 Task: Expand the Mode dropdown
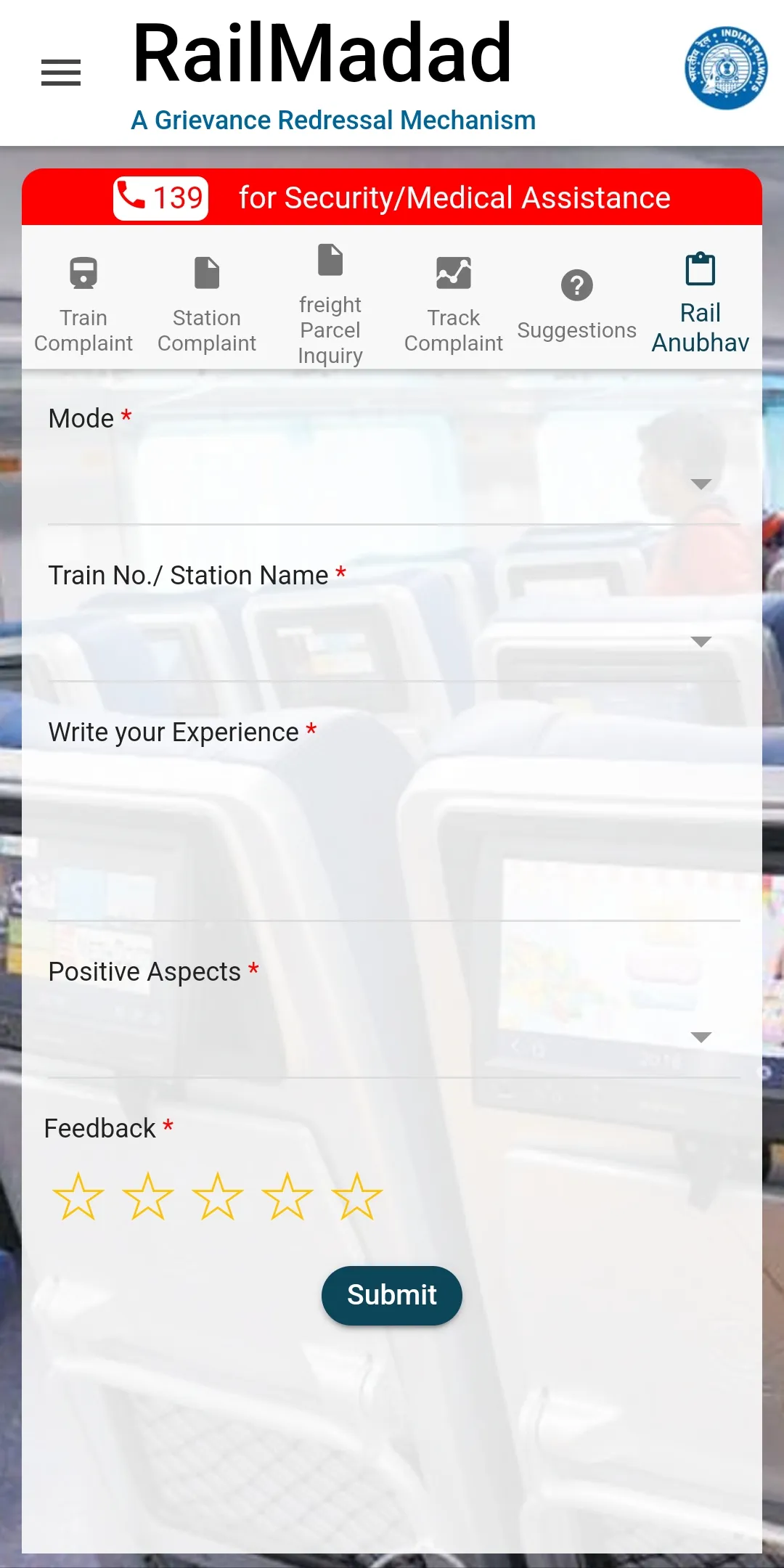pyautogui.click(x=393, y=483)
